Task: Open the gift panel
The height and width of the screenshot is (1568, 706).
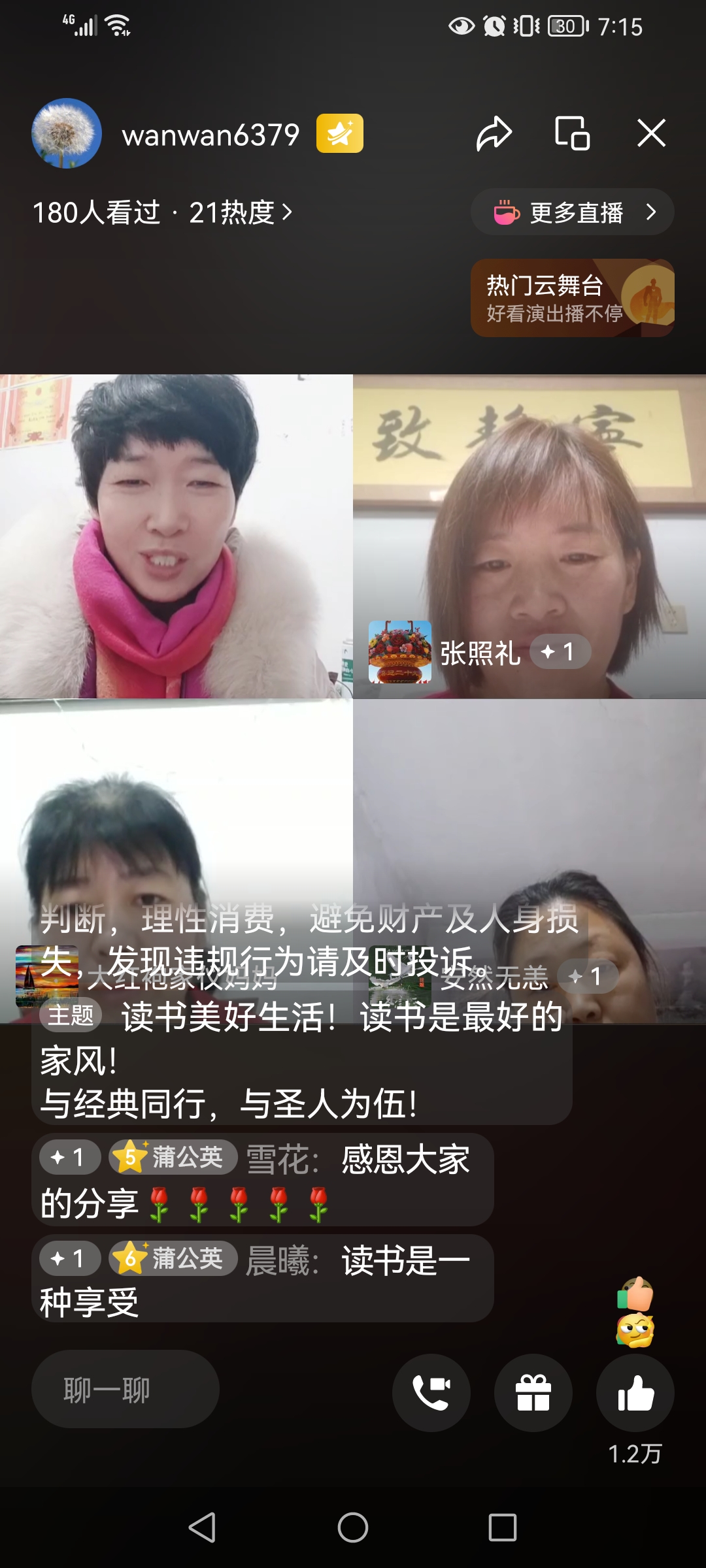Action: pyautogui.click(x=533, y=1392)
